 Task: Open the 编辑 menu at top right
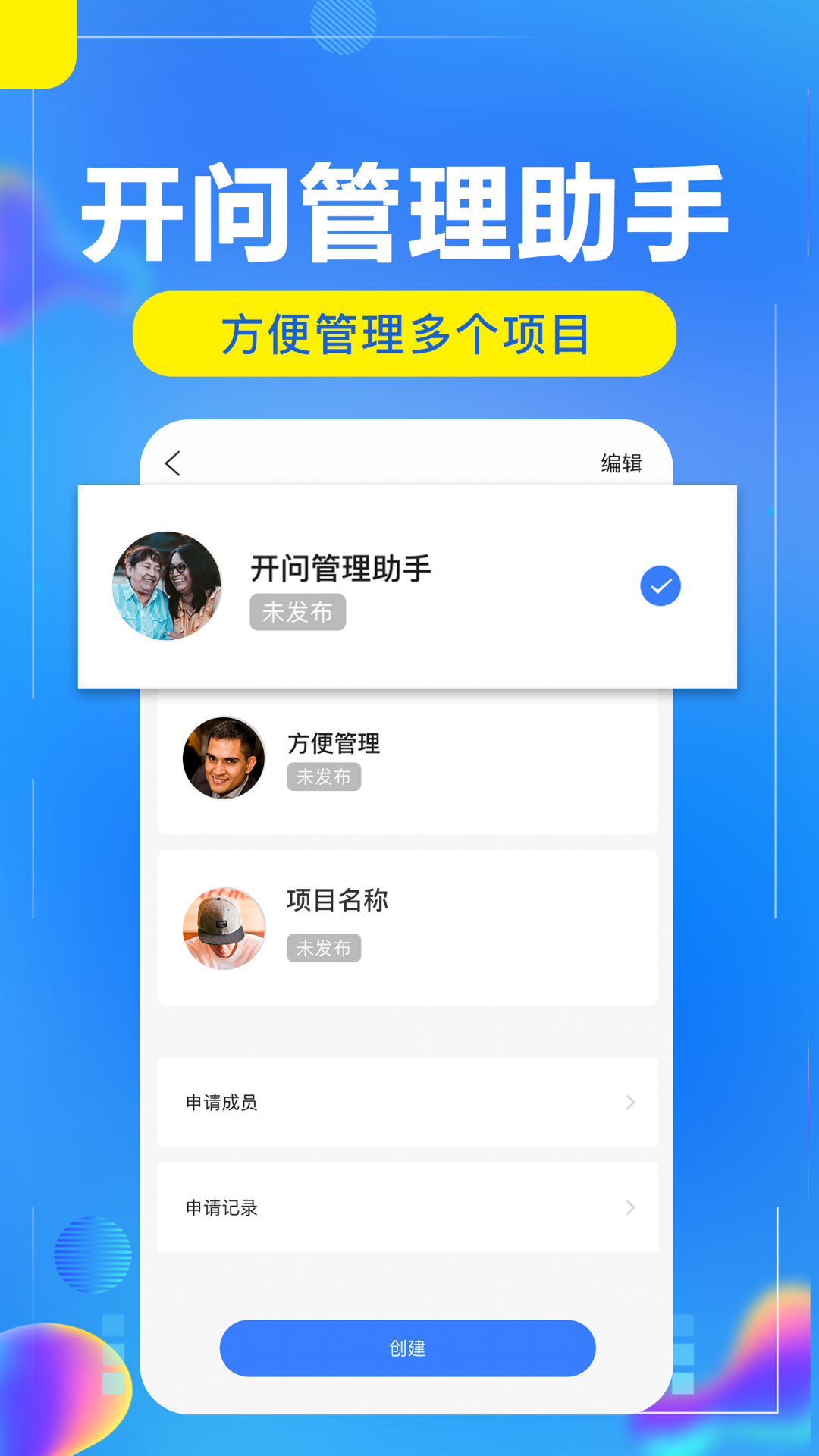pyautogui.click(x=620, y=464)
